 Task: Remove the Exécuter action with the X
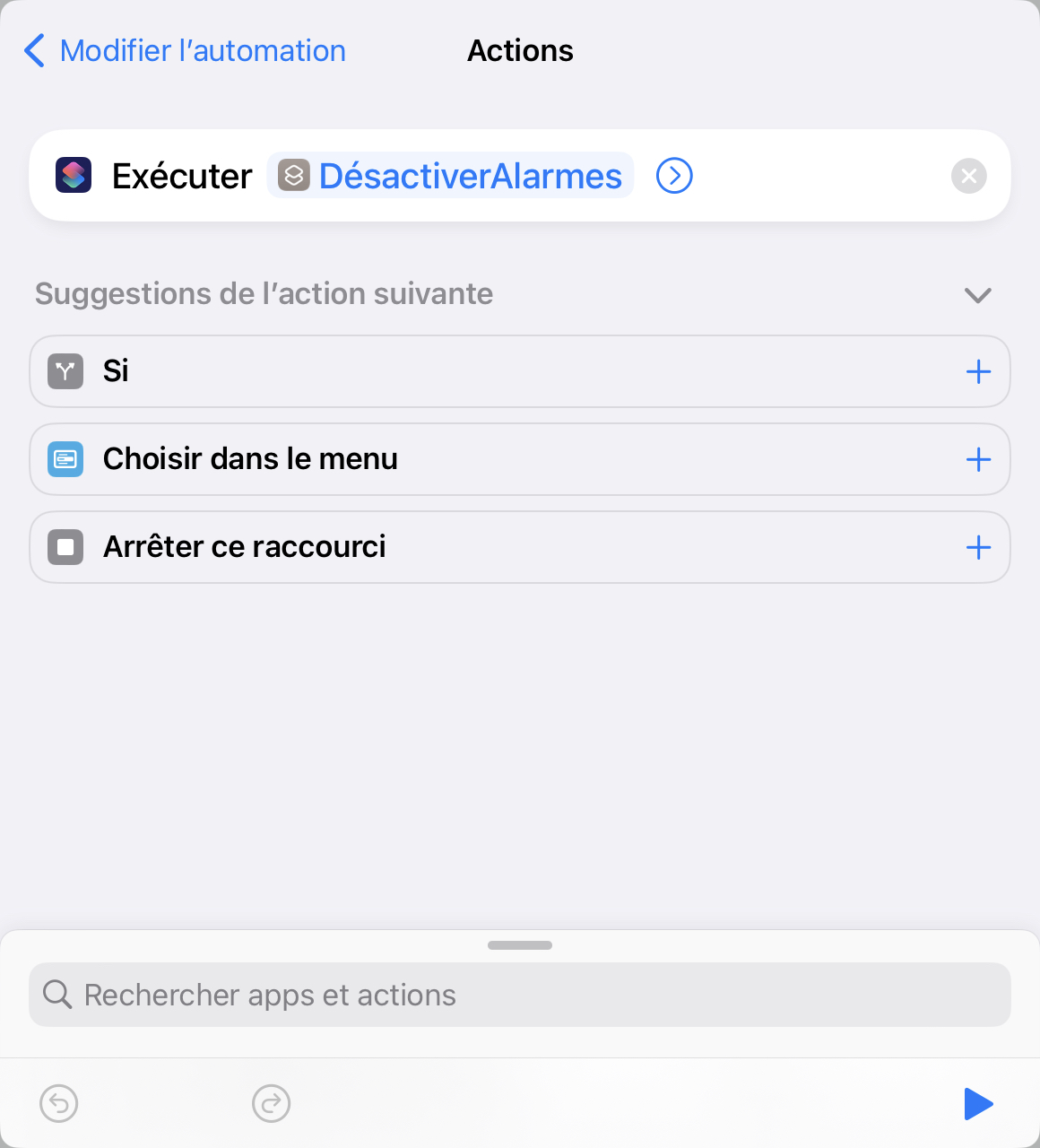pos(968,176)
